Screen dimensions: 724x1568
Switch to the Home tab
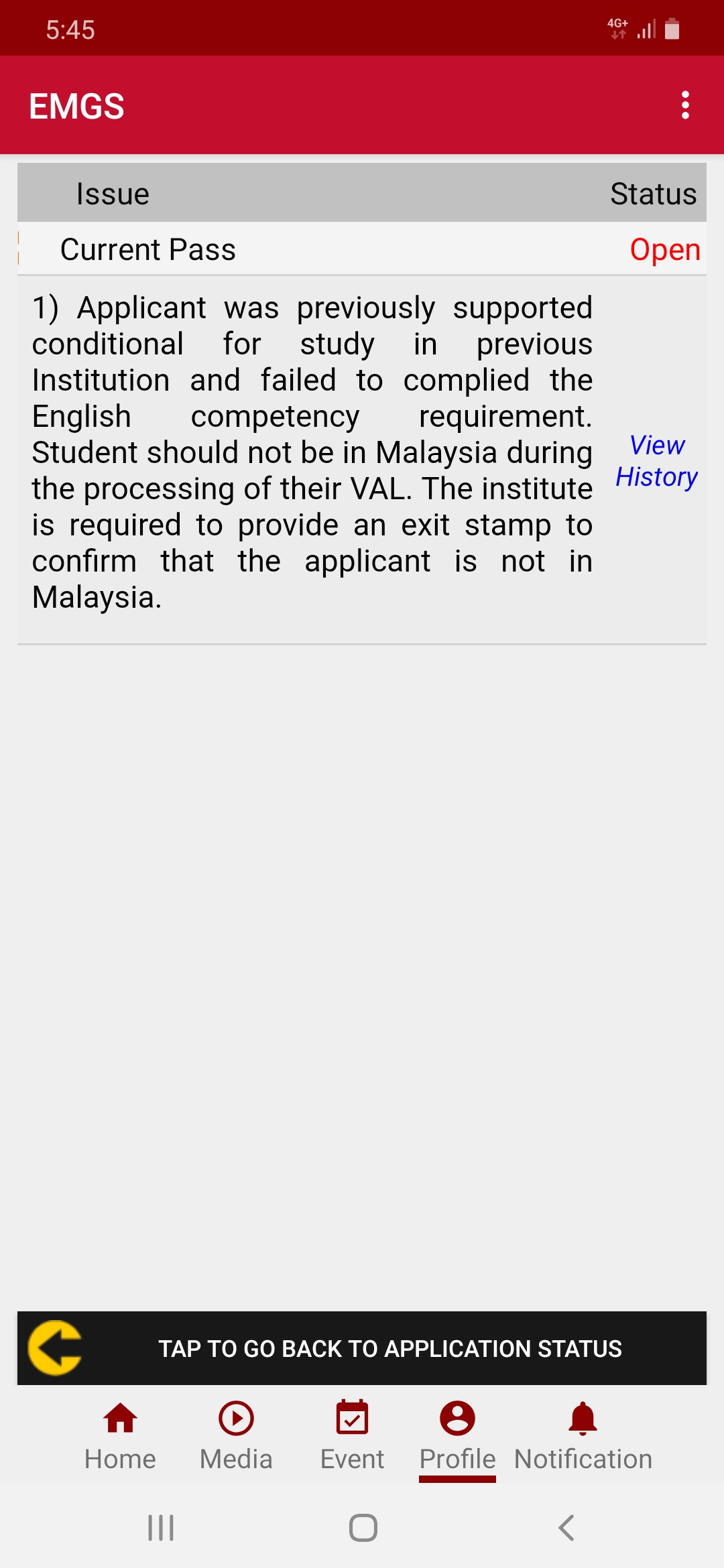coord(120,1435)
